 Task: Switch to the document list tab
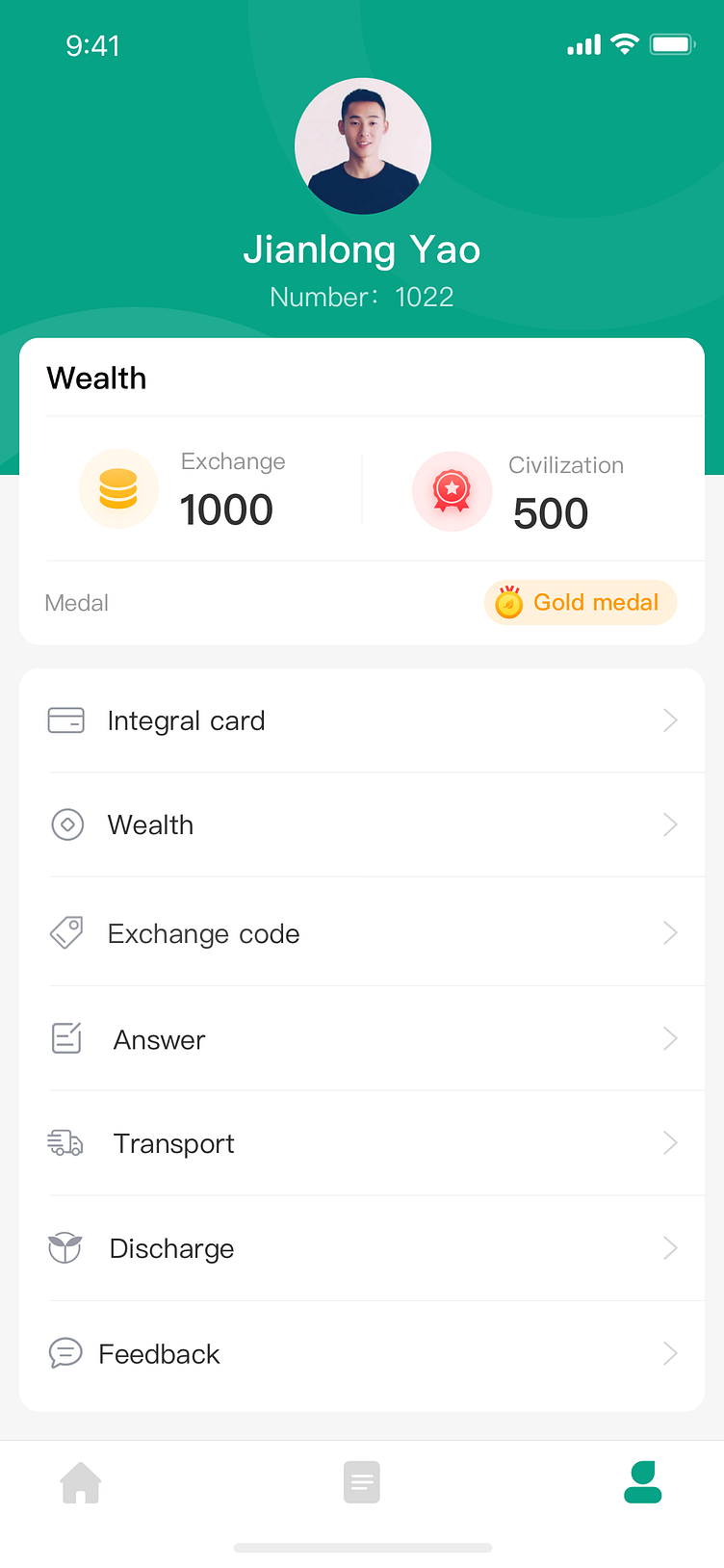(362, 1482)
